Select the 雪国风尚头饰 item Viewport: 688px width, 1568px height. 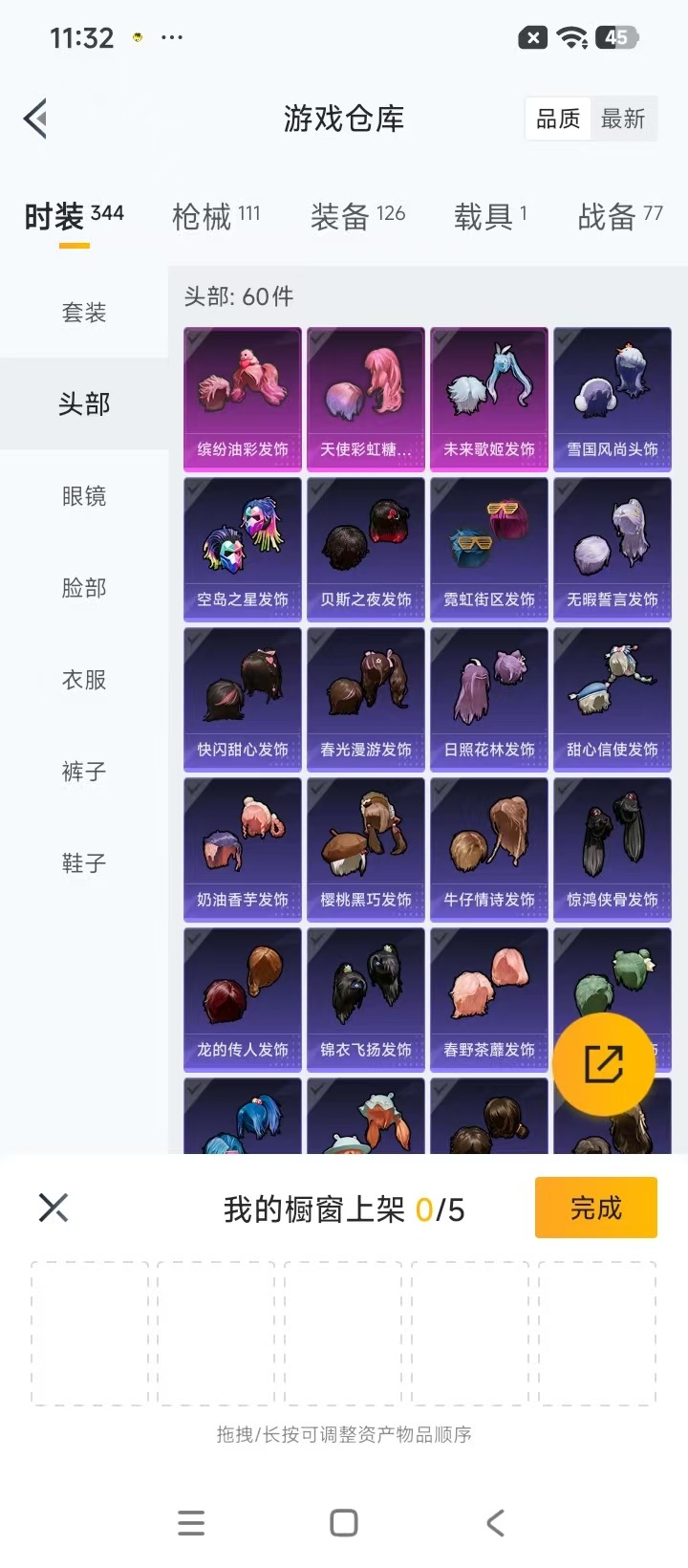(x=613, y=400)
